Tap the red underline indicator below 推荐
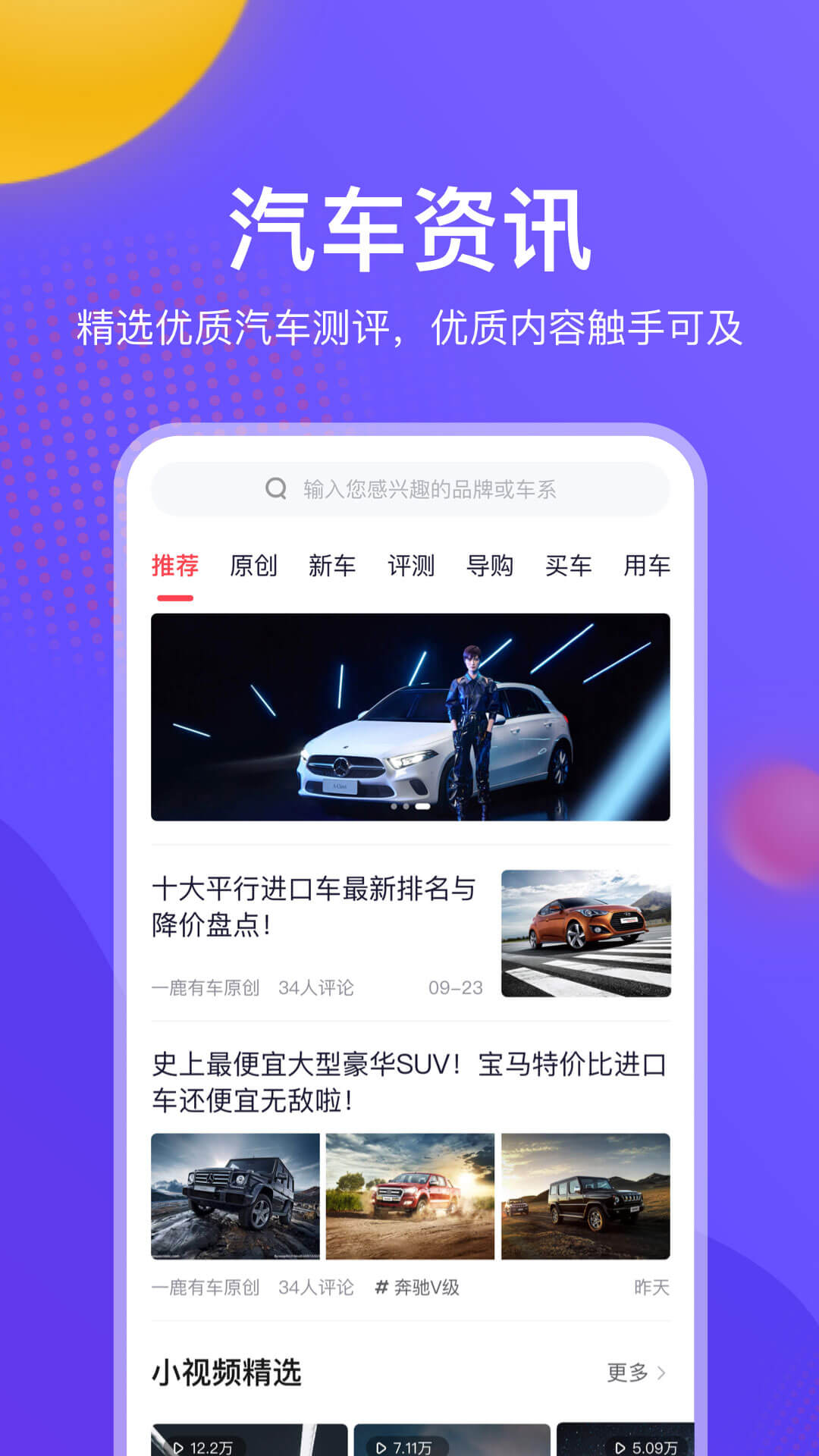Image resolution: width=819 pixels, height=1456 pixels. pos(176,598)
